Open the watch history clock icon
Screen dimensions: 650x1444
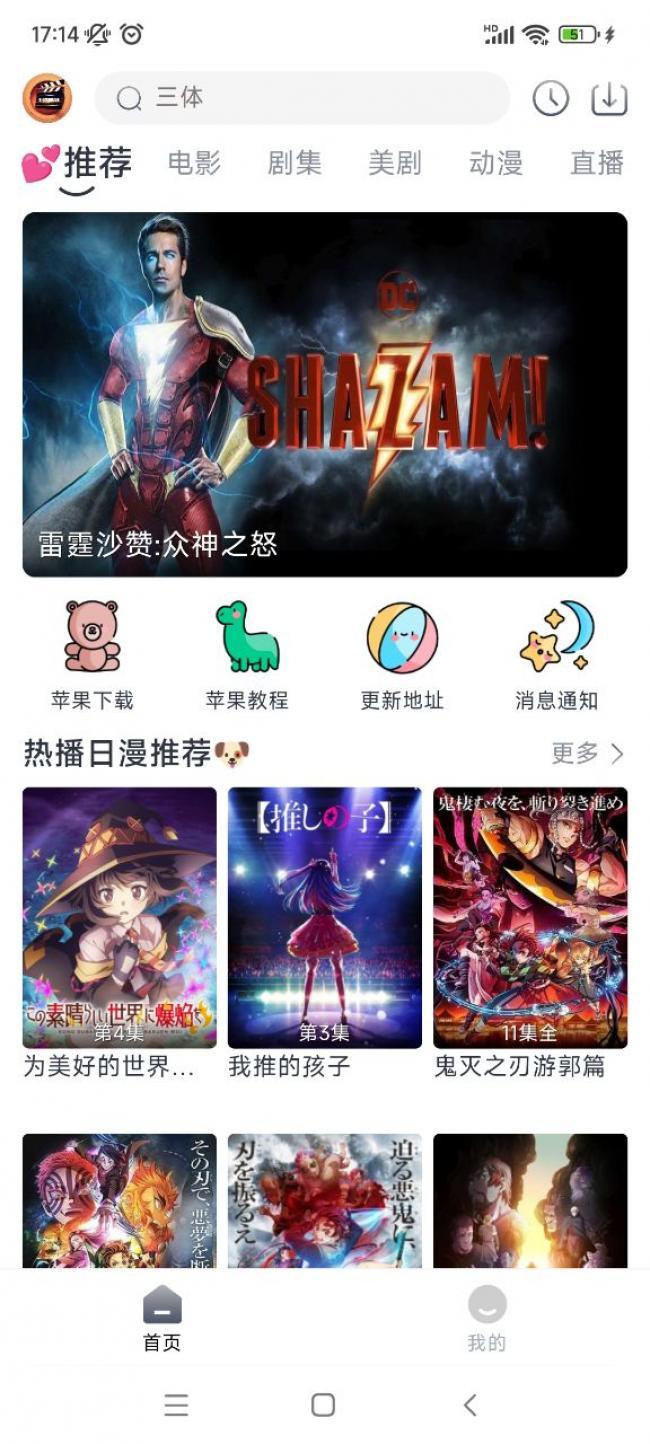coord(550,98)
